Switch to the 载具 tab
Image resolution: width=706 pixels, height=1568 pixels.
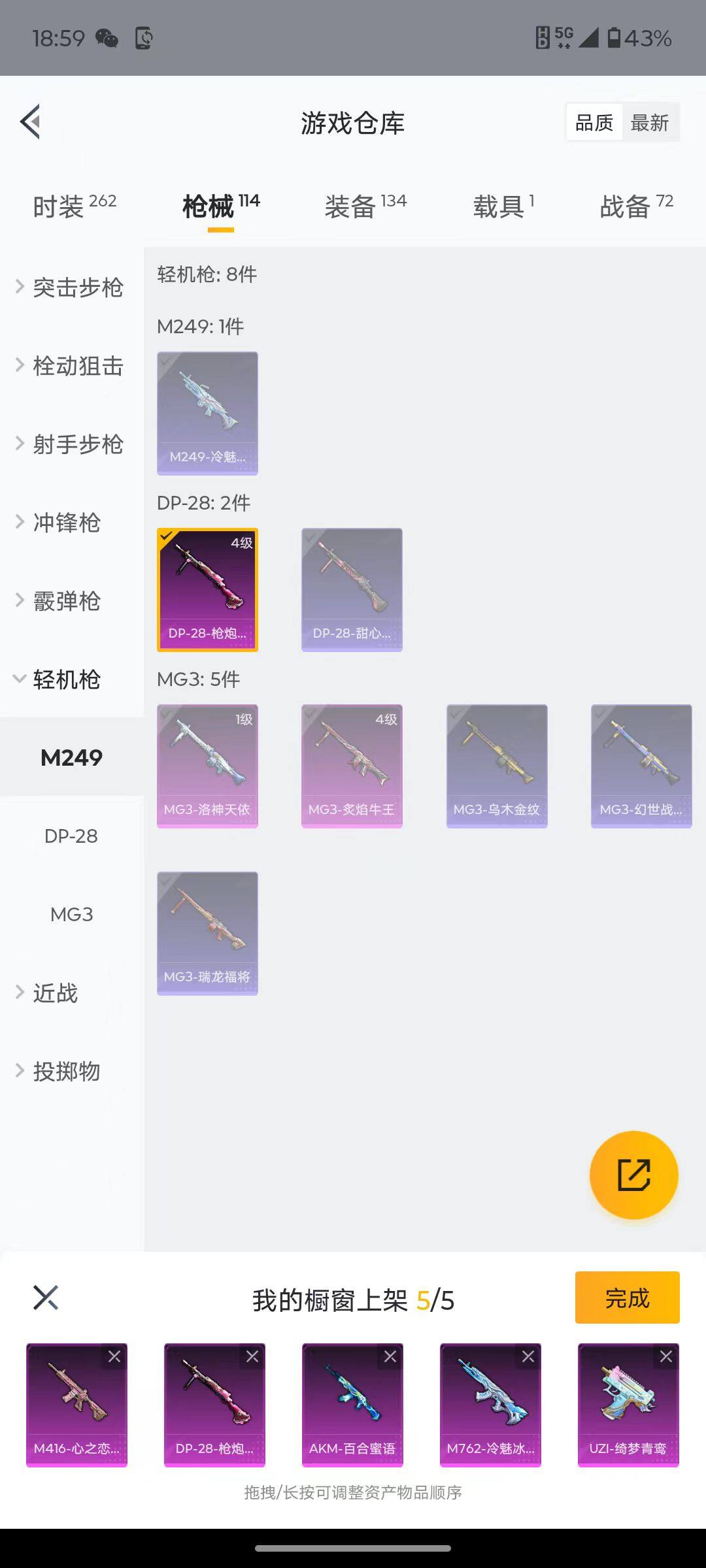(501, 204)
